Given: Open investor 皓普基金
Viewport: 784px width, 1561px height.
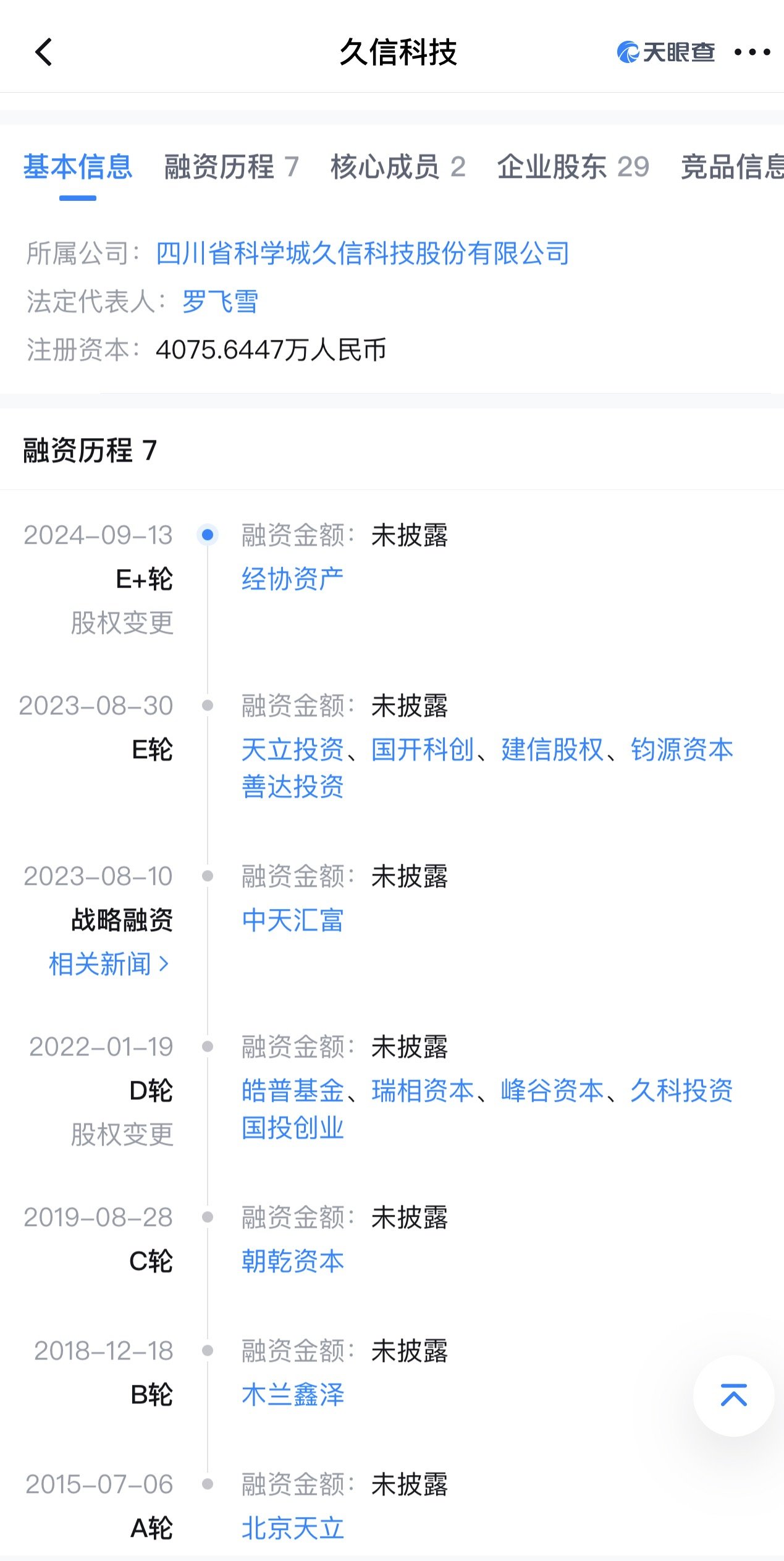Looking at the screenshot, I should pyautogui.click(x=292, y=1091).
